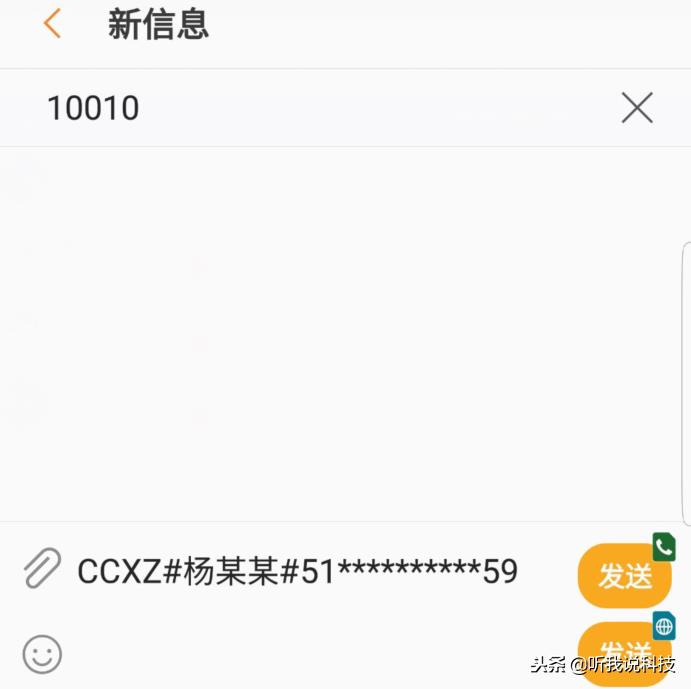The width and height of the screenshot is (691, 689).
Task: Send the message using the phone SIM 发送 button
Action: pyautogui.click(x=624, y=575)
